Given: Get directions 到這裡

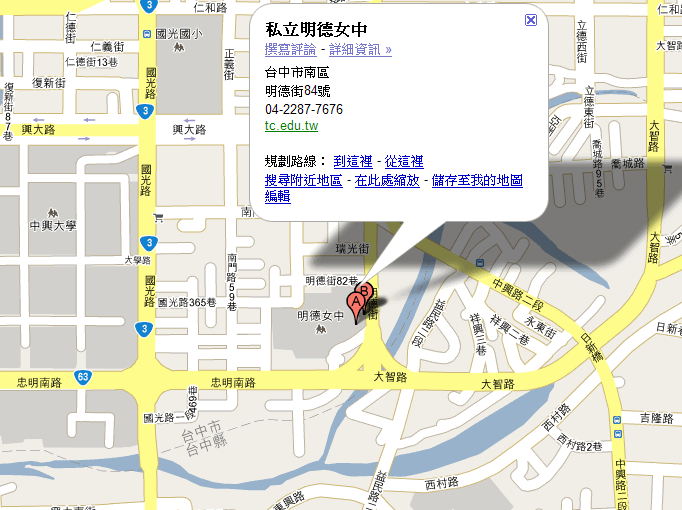Looking at the screenshot, I should coord(353,161).
